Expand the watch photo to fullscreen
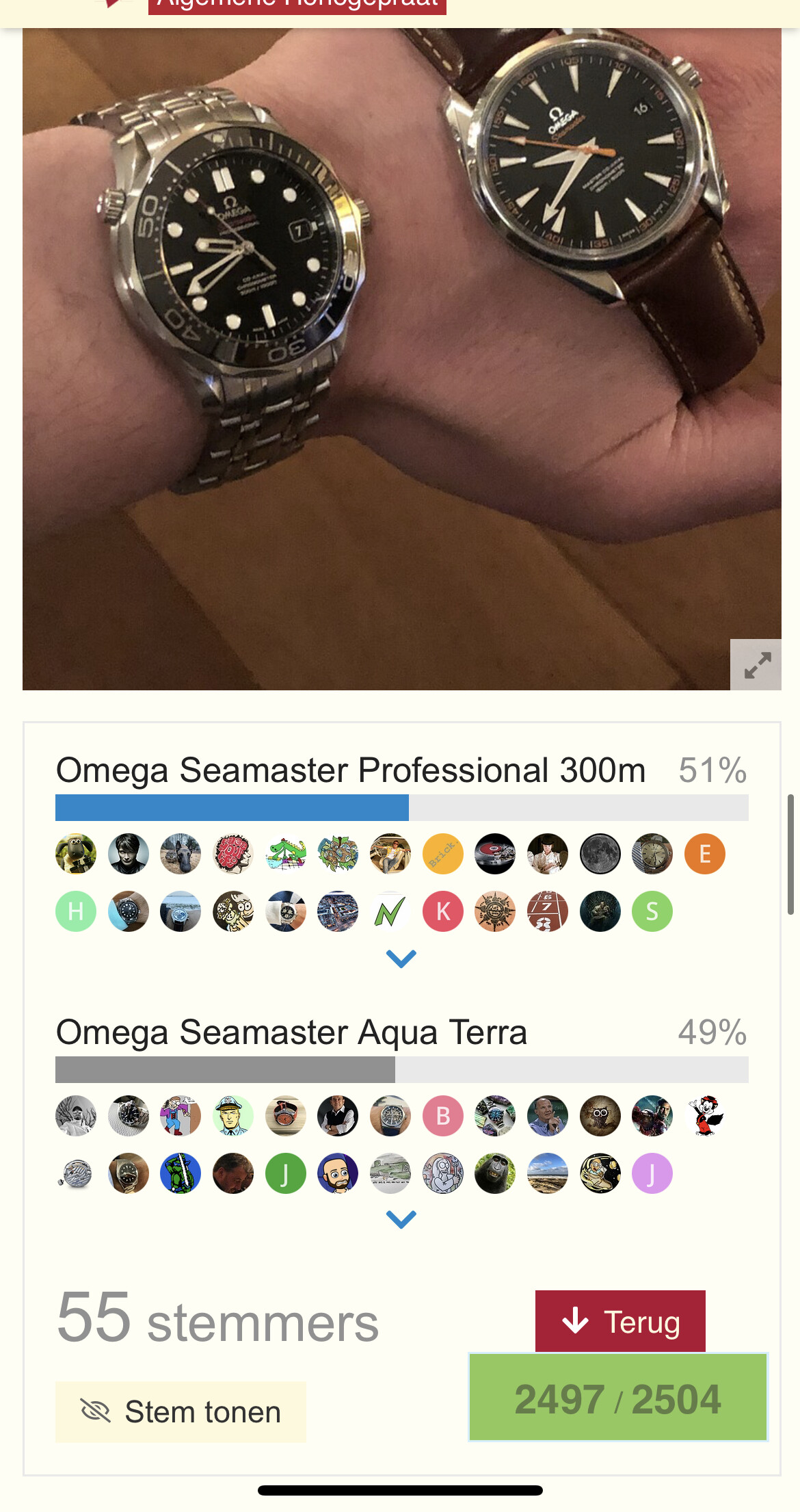The width and height of the screenshot is (800, 1512). click(x=756, y=664)
